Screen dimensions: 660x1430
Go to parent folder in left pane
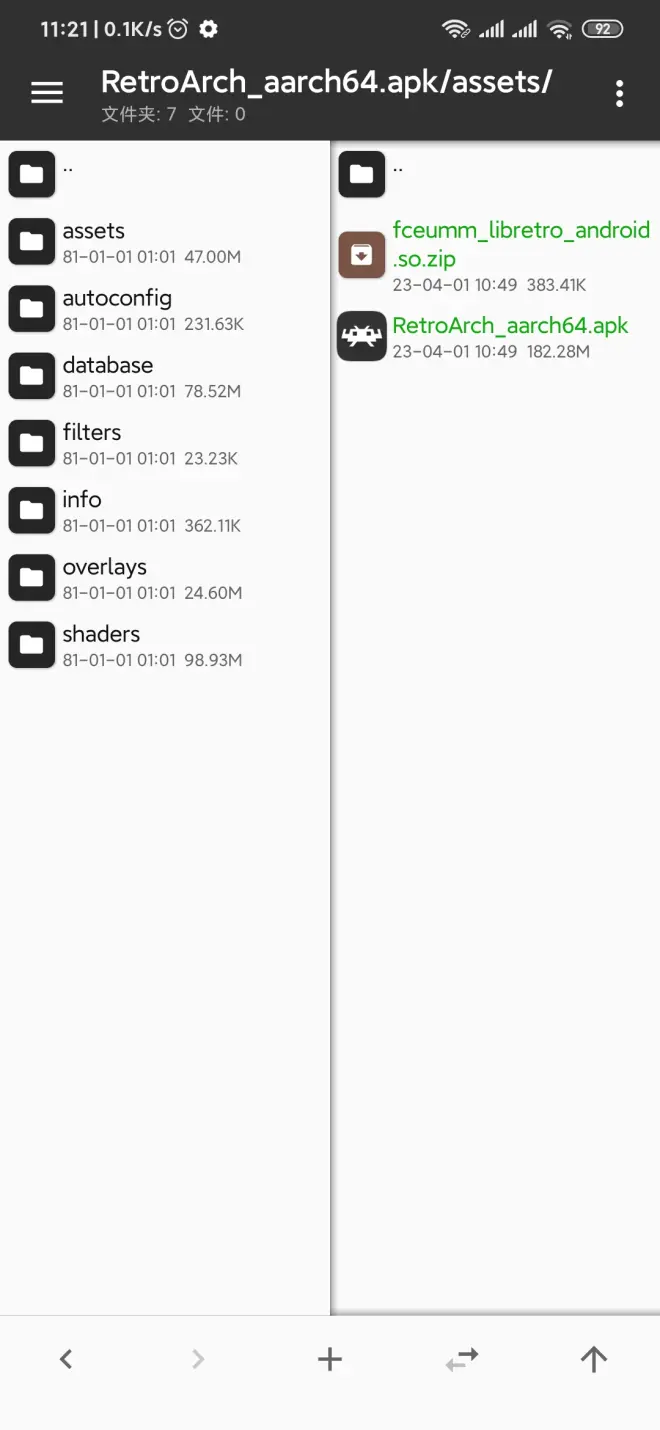[165, 174]
